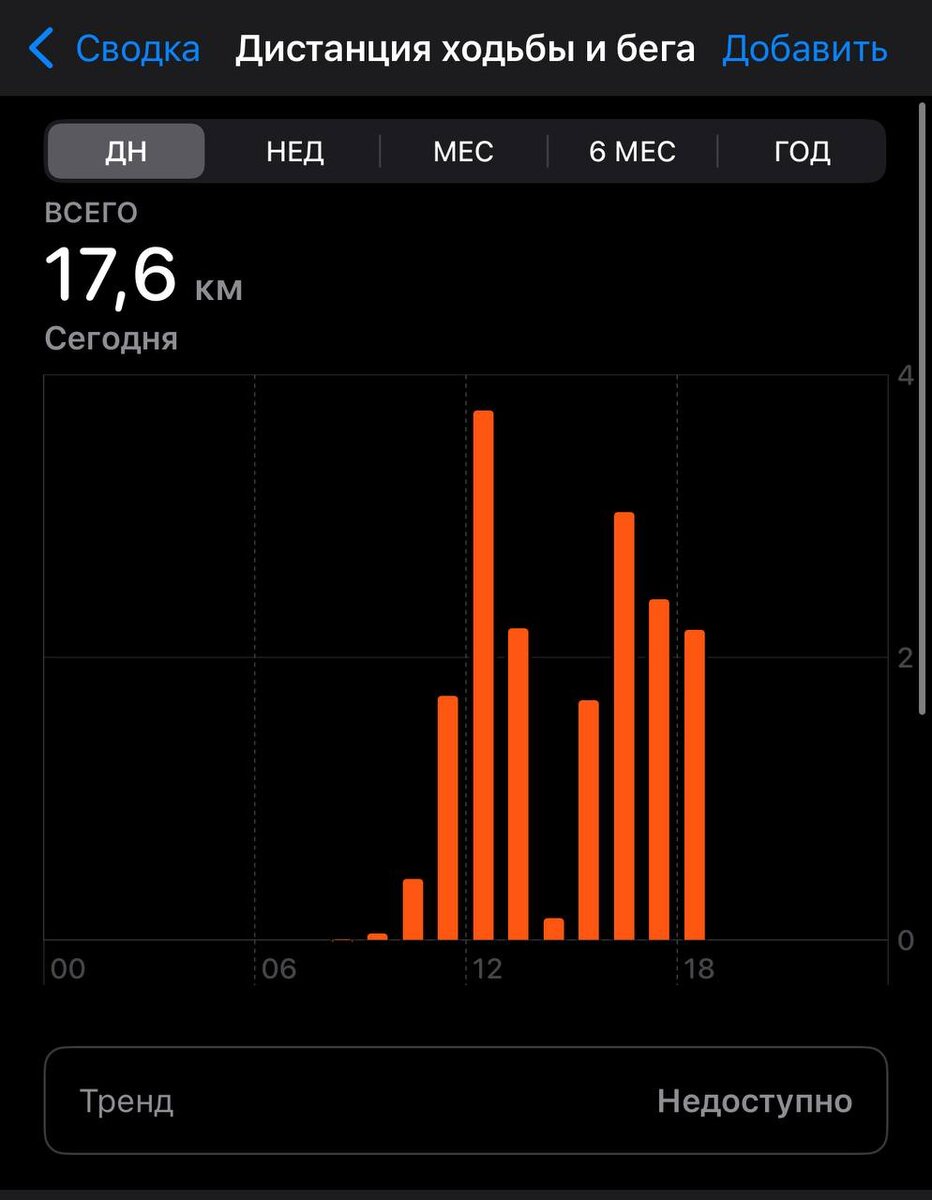
Task: Go back to Сводка
Action: (x=114, y=48)
